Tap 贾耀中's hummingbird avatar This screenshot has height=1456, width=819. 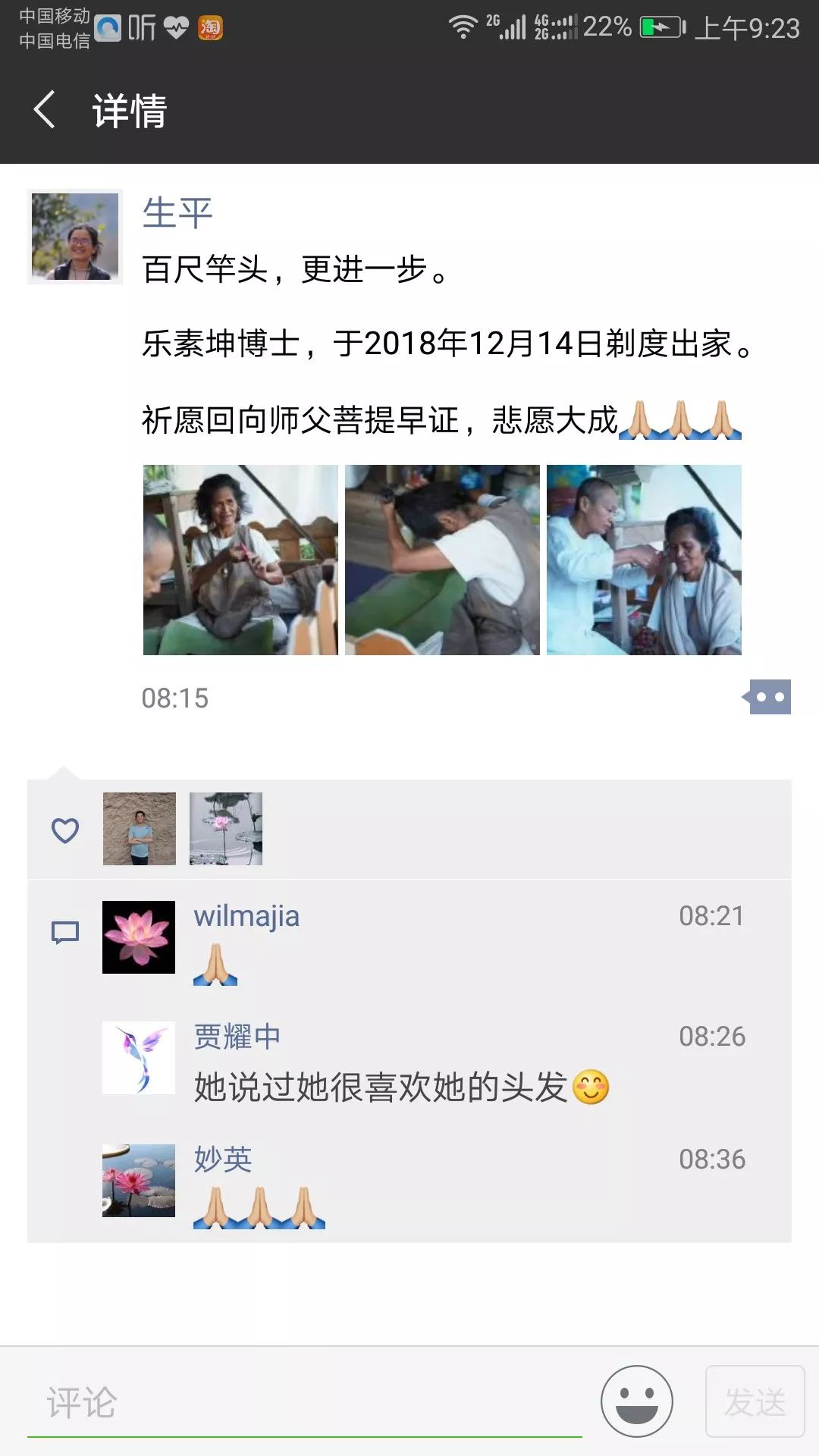[x=139, y=1057]
